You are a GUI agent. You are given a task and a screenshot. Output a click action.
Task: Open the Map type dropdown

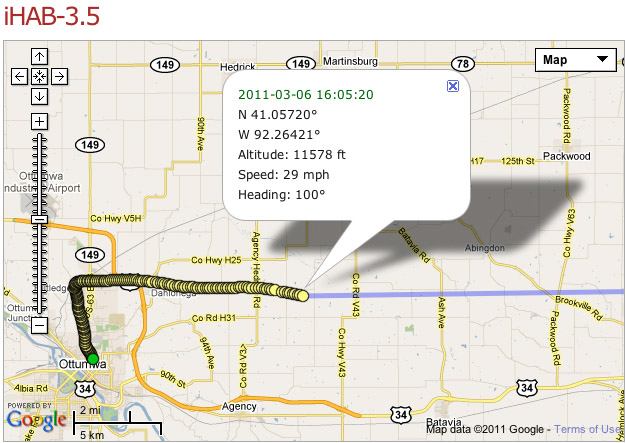pyautogui.click(x=575, y=60)
